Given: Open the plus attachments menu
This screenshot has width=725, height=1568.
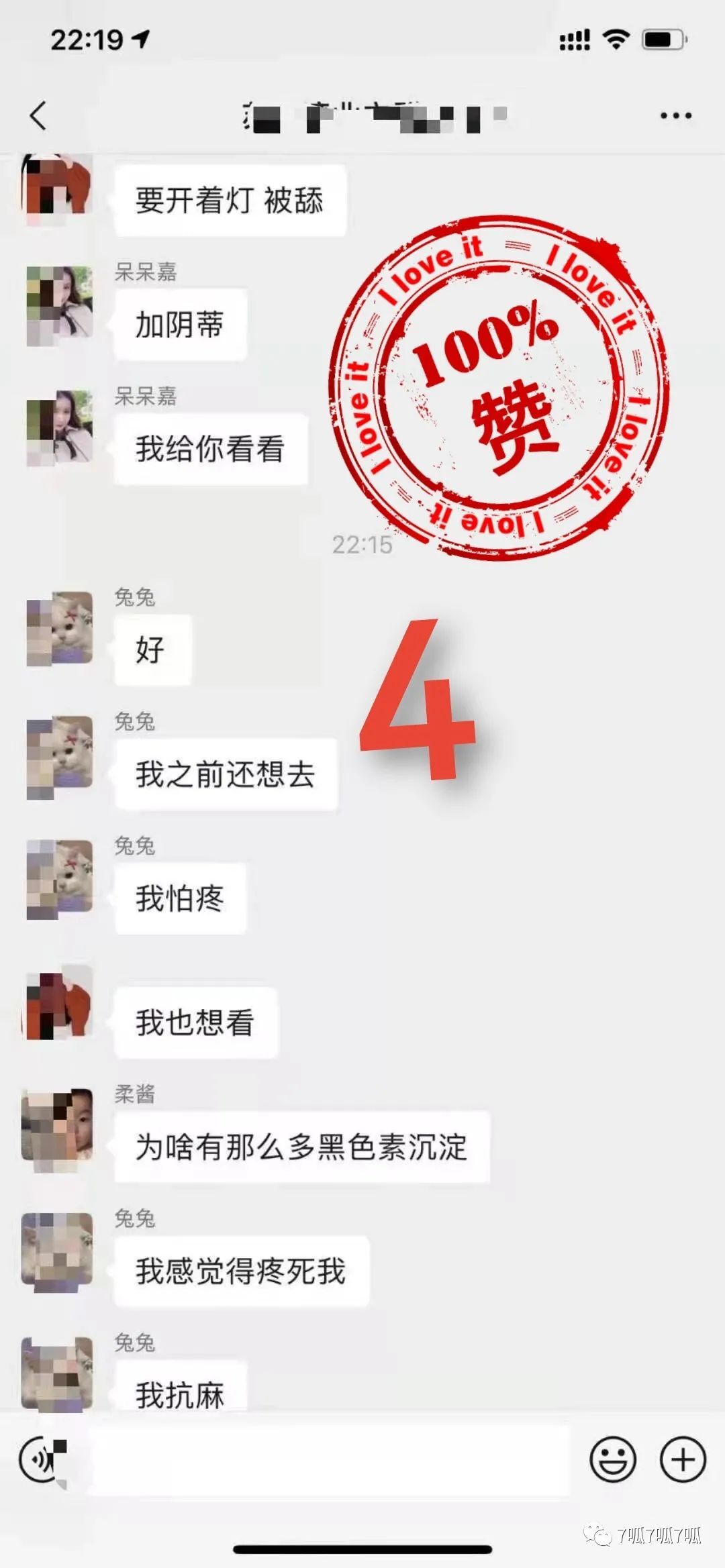Looking at the screenshot, I should (683, 1459).
